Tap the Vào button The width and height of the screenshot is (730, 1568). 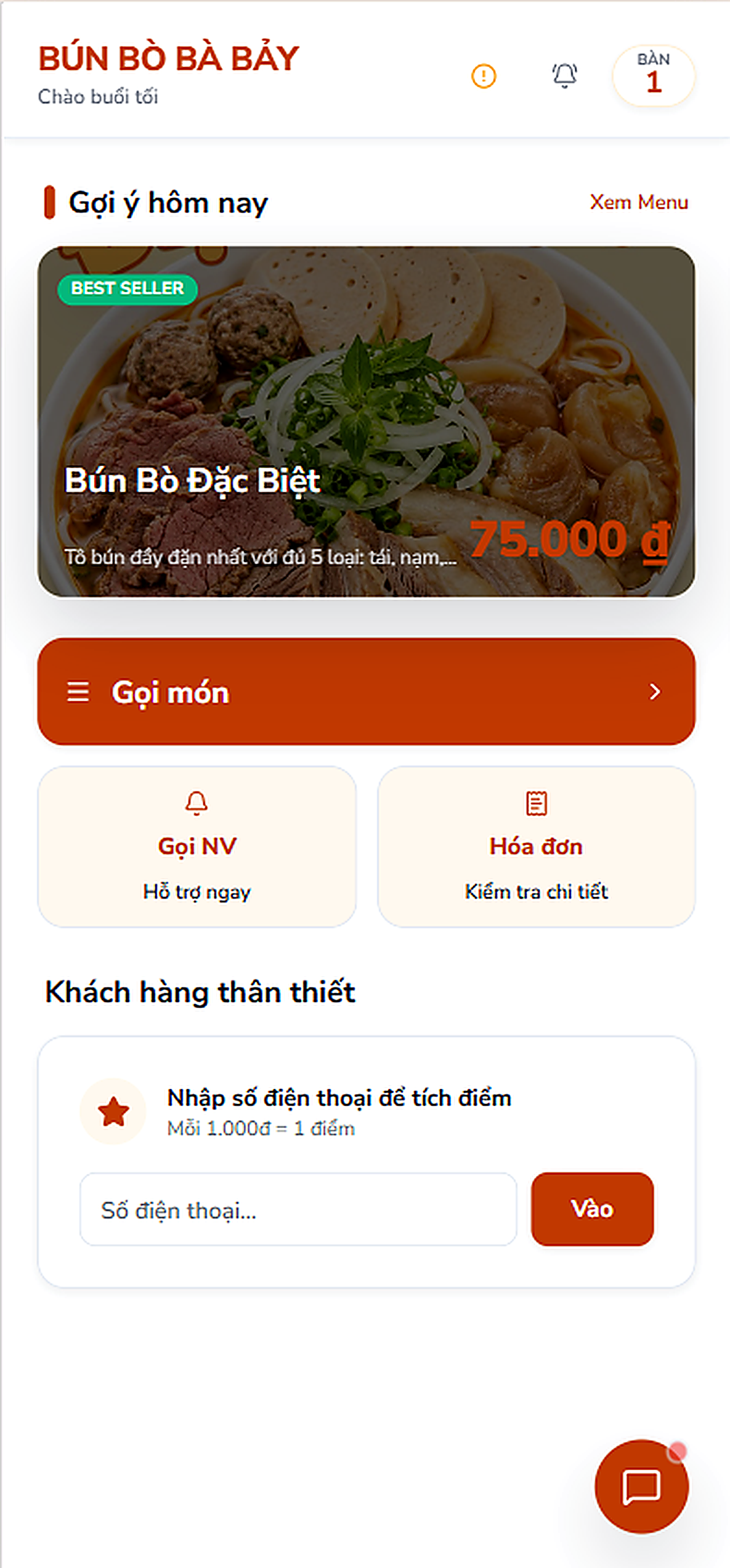[592, 1209]
